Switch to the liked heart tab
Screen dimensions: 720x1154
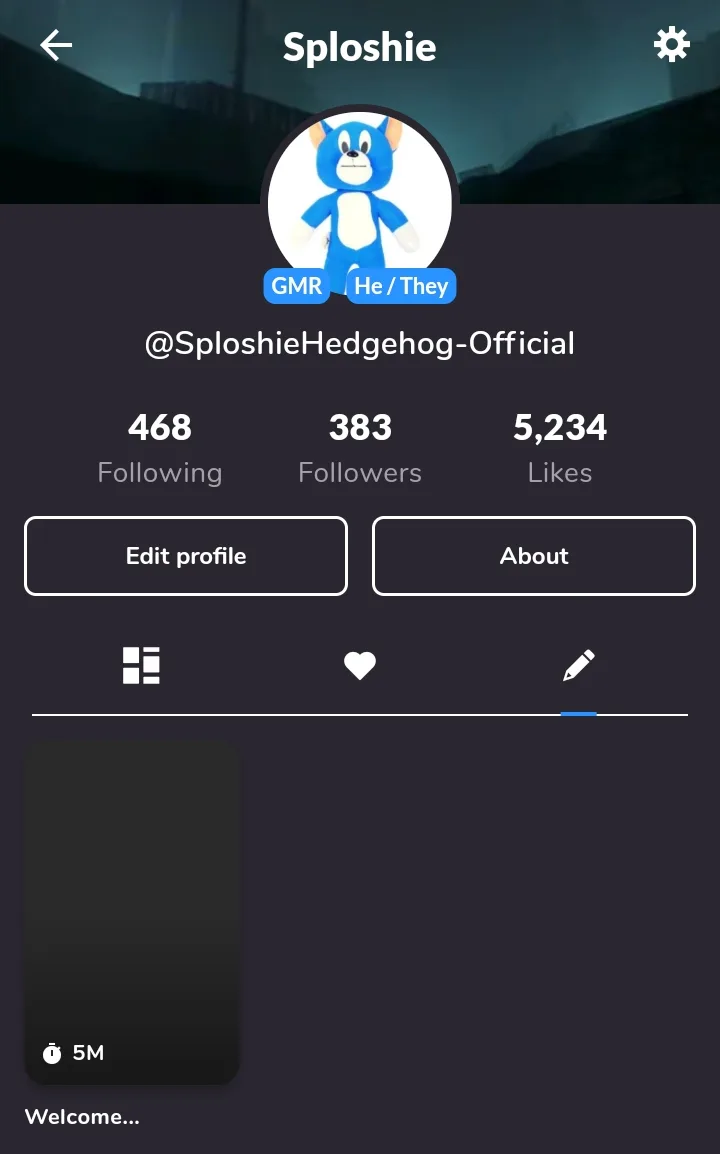click(x=360, y=665)
